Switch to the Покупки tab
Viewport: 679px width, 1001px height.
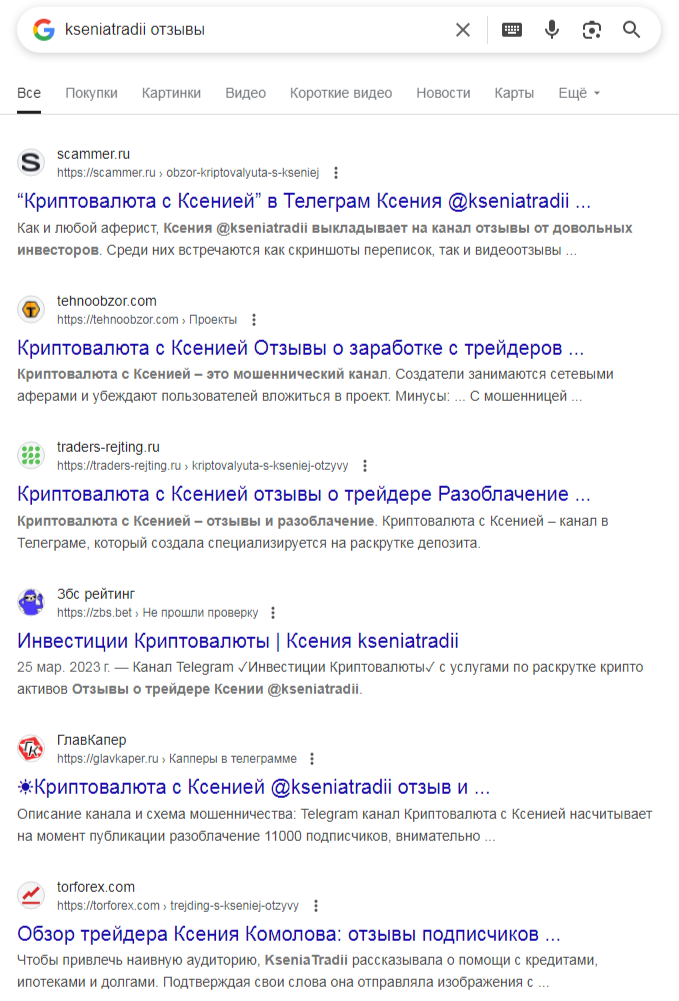coord(91,93)
